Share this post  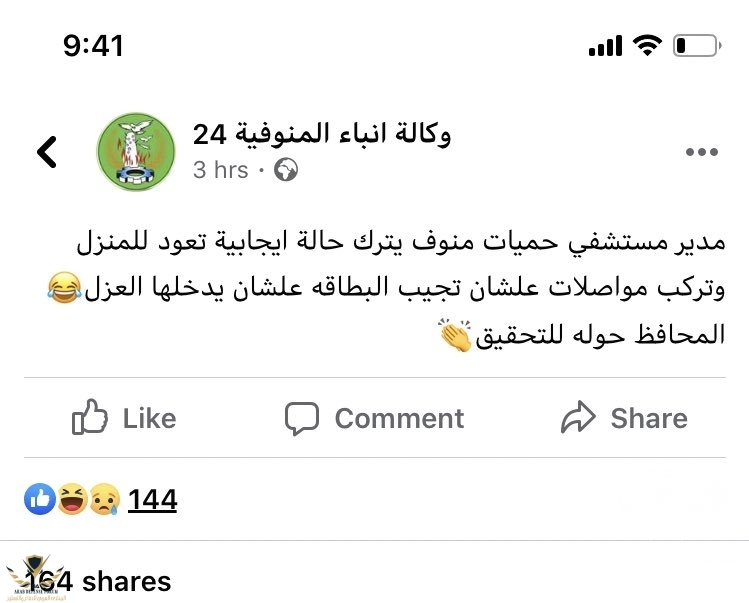click(624, 418)
